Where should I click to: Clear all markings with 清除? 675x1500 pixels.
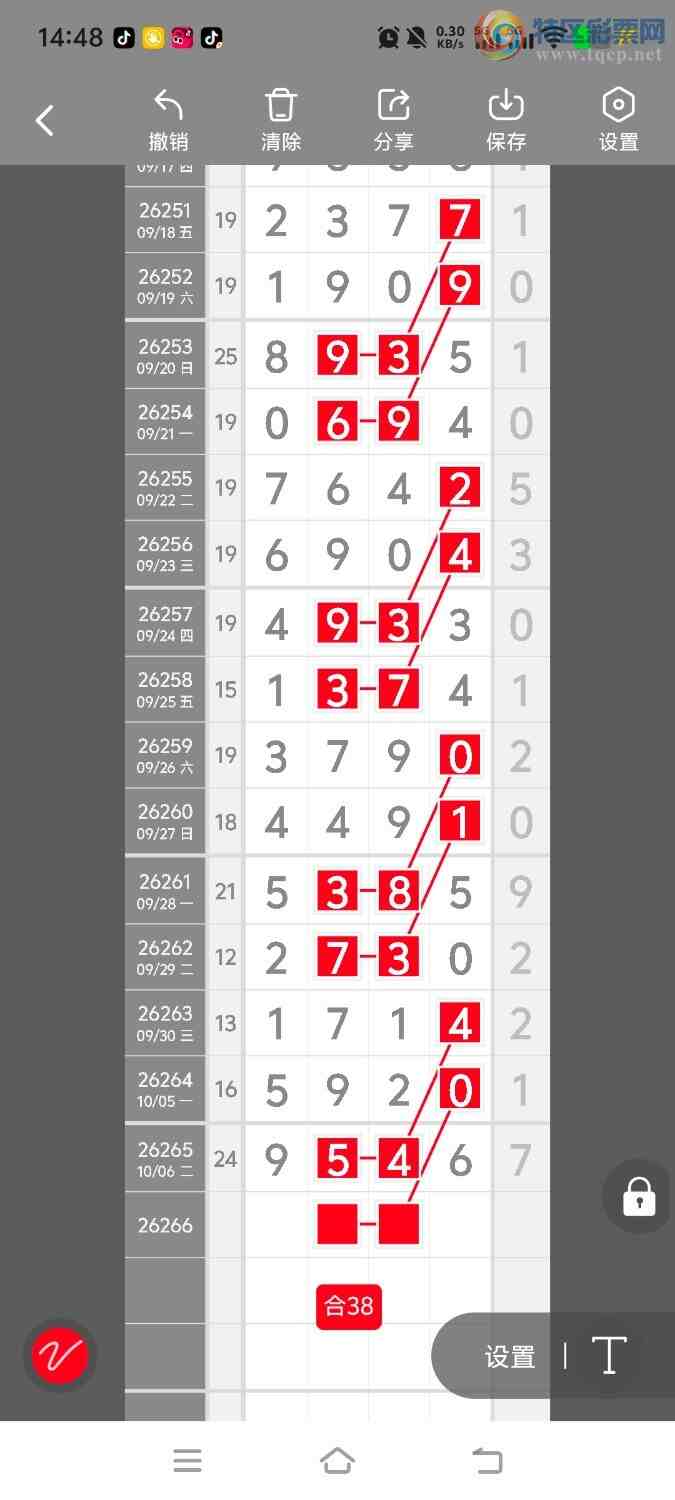[281, 120]
